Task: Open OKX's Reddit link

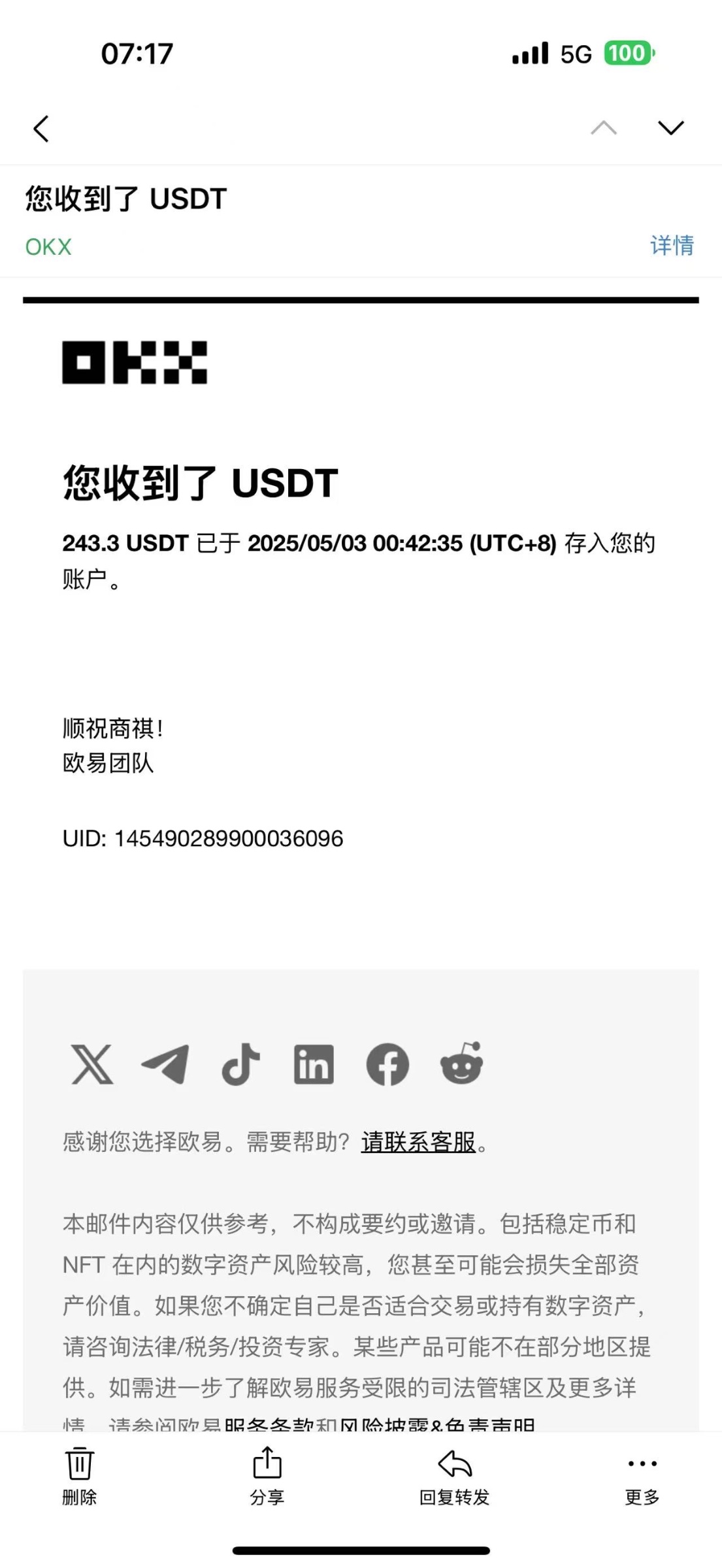Action: [x=461, y=1063]
